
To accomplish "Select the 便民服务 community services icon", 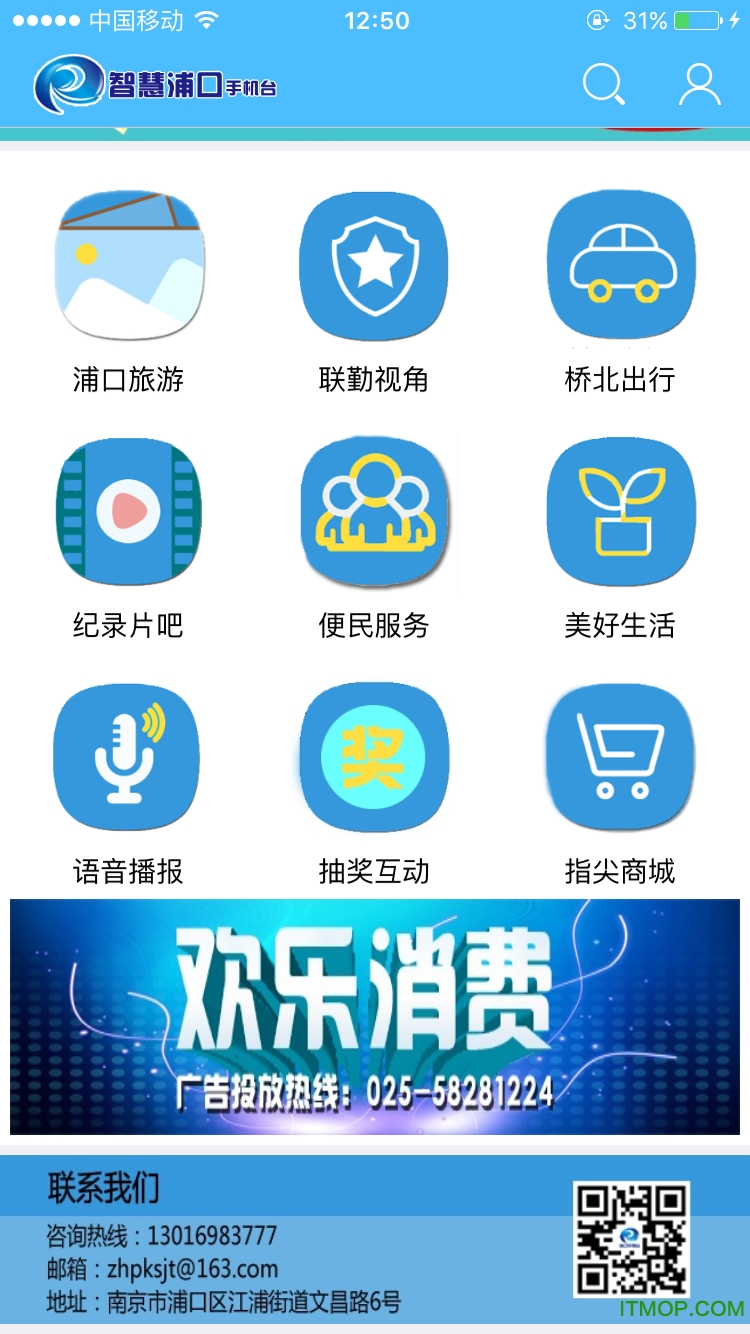I will (x=374, y=511).
